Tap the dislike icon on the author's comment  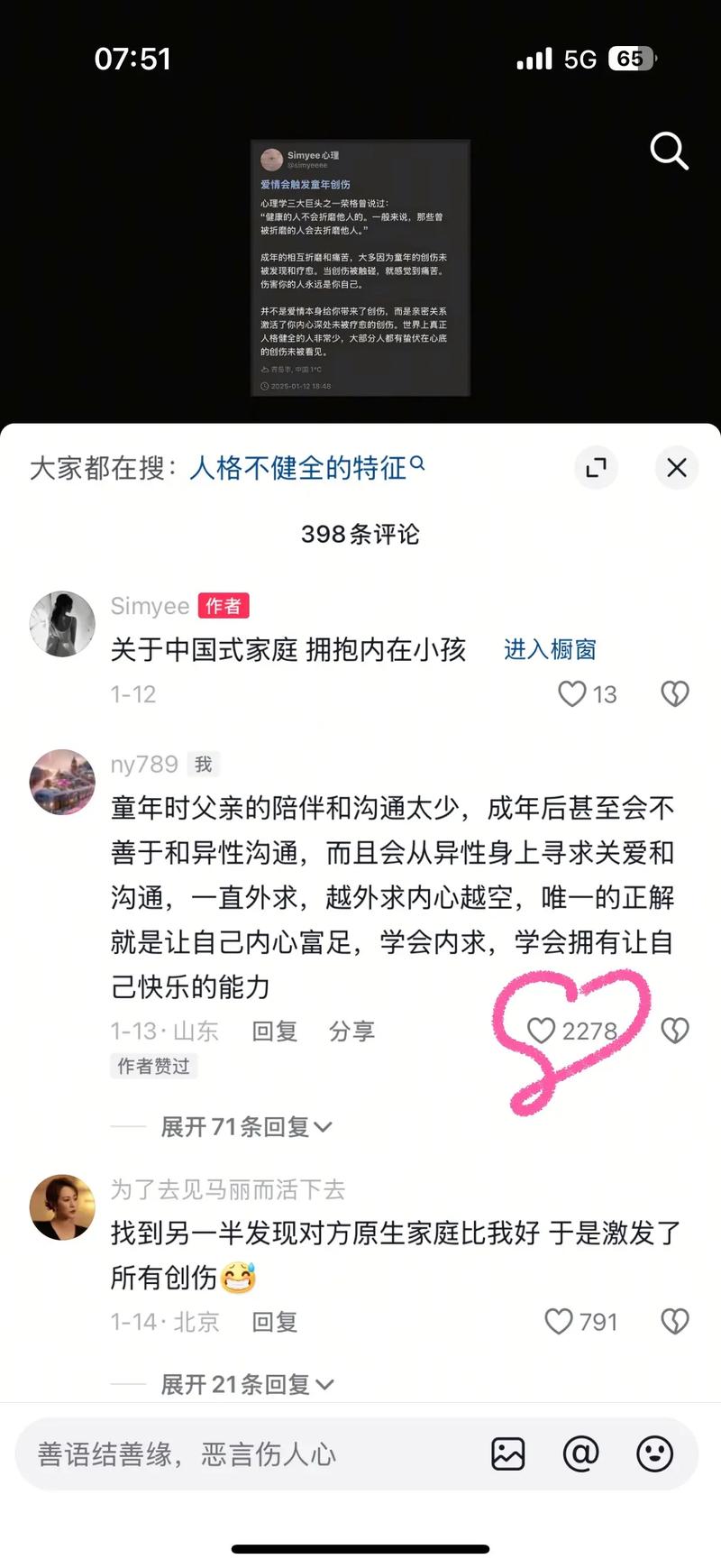pyautogui.click(x=674, y=693)
